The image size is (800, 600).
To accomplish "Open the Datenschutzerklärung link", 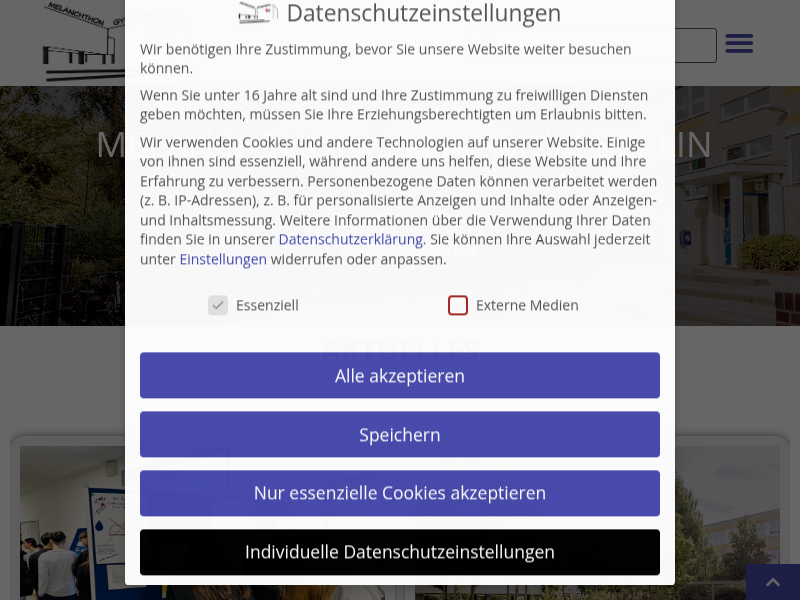I will (x=350, y=239).
